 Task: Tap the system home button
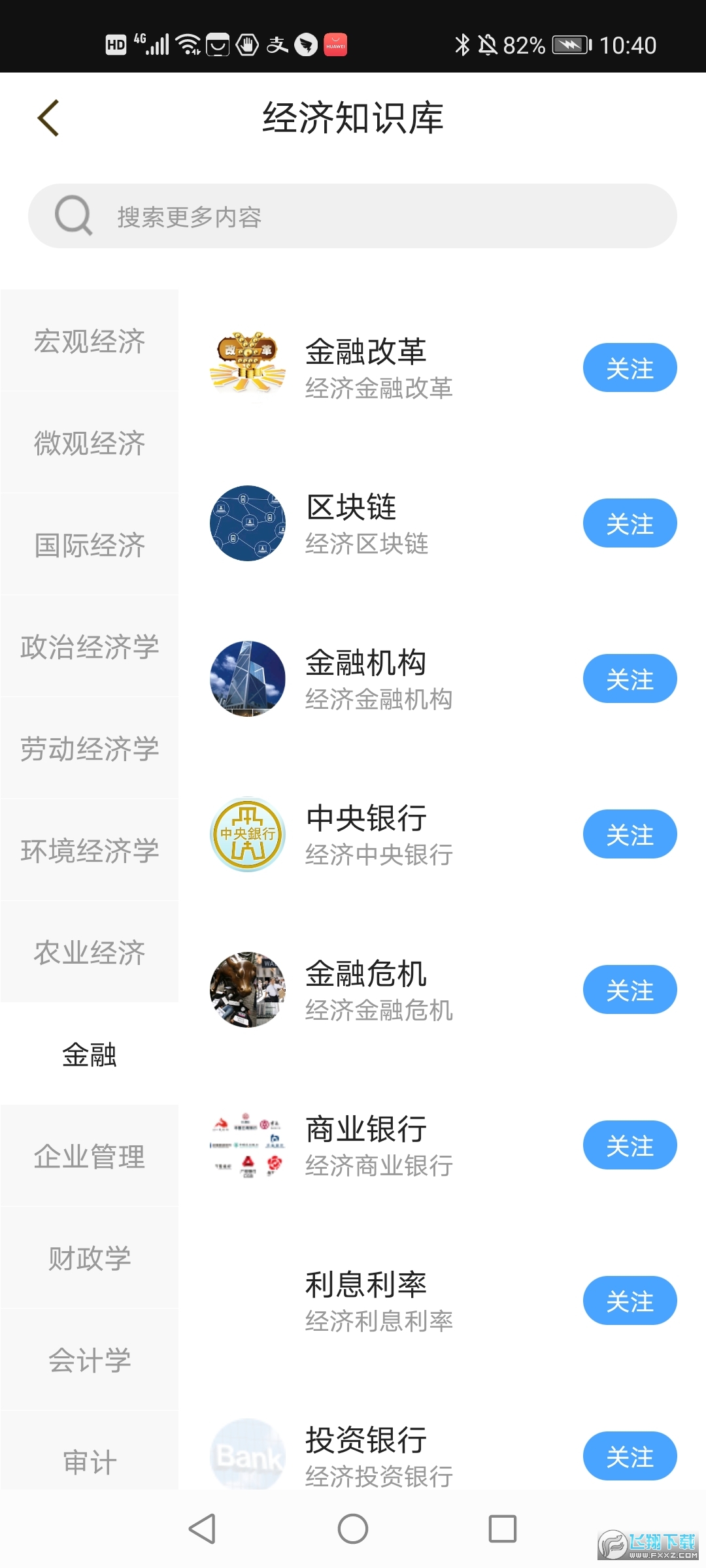click(x=353, y=1529)
